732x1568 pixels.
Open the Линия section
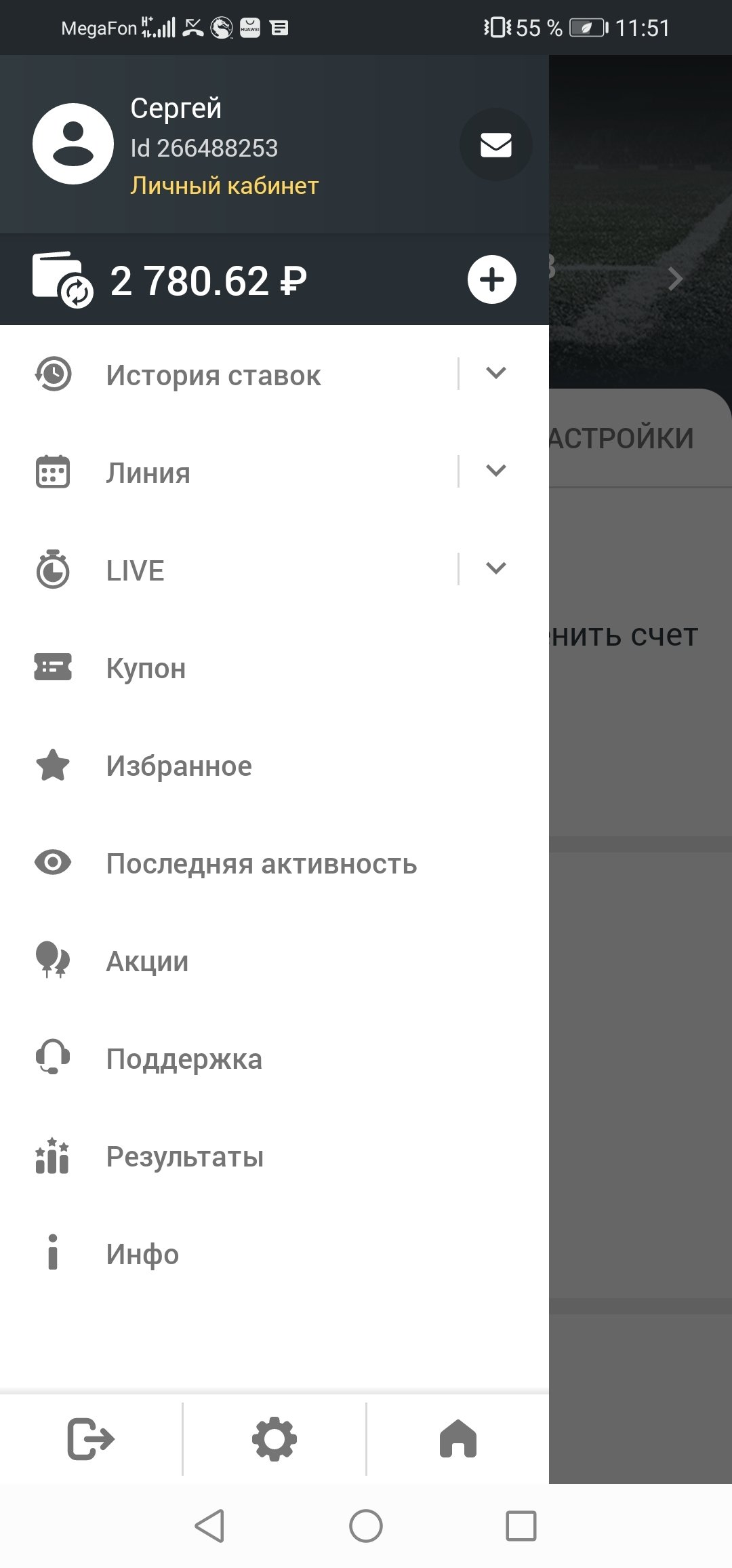point(148,473)
